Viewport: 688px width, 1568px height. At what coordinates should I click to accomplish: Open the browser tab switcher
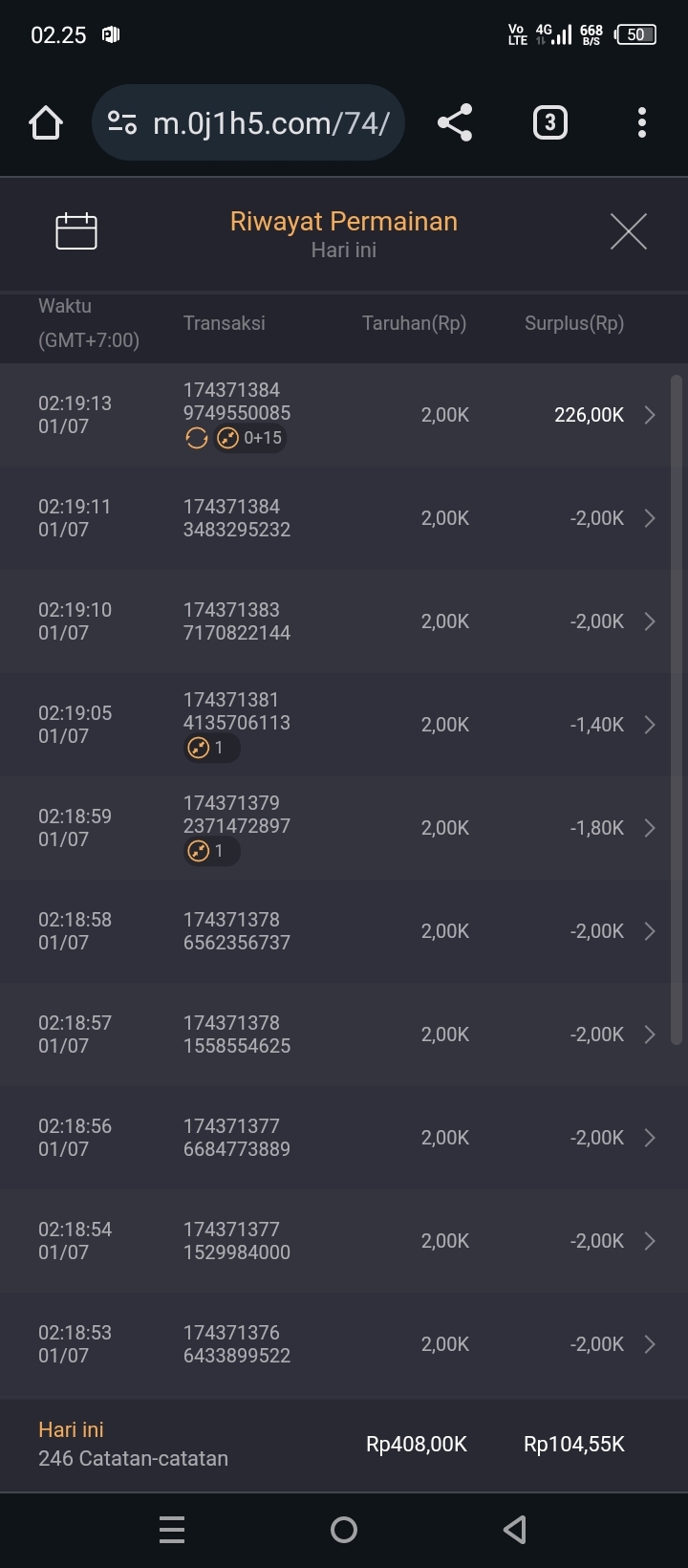[x=549, y=123]
